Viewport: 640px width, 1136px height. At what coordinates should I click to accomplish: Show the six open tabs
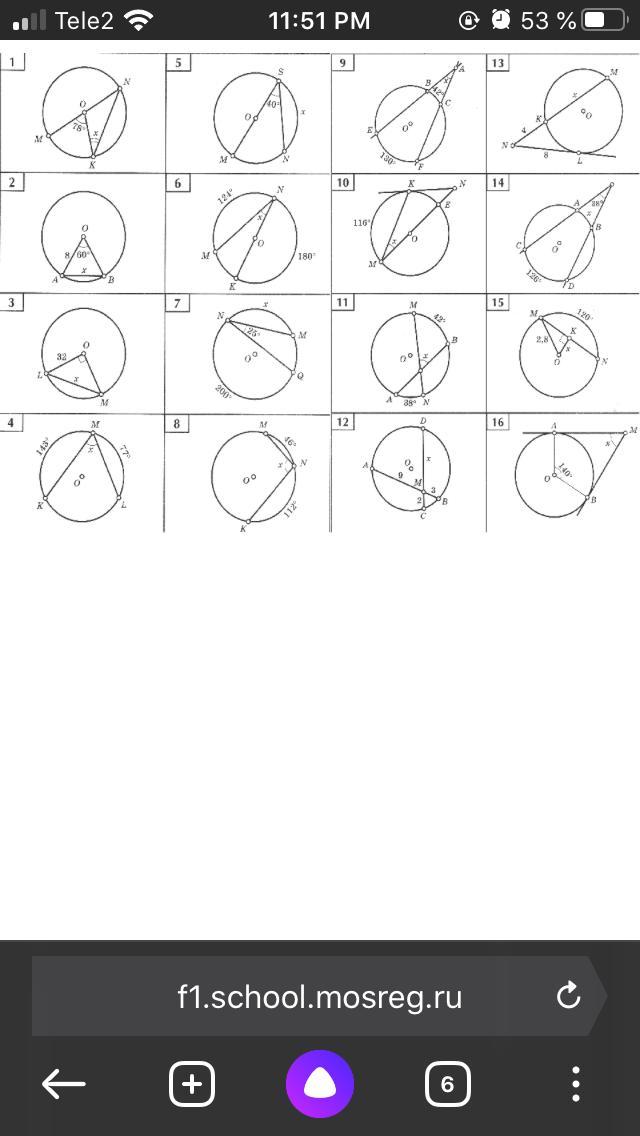point(447,1084)
